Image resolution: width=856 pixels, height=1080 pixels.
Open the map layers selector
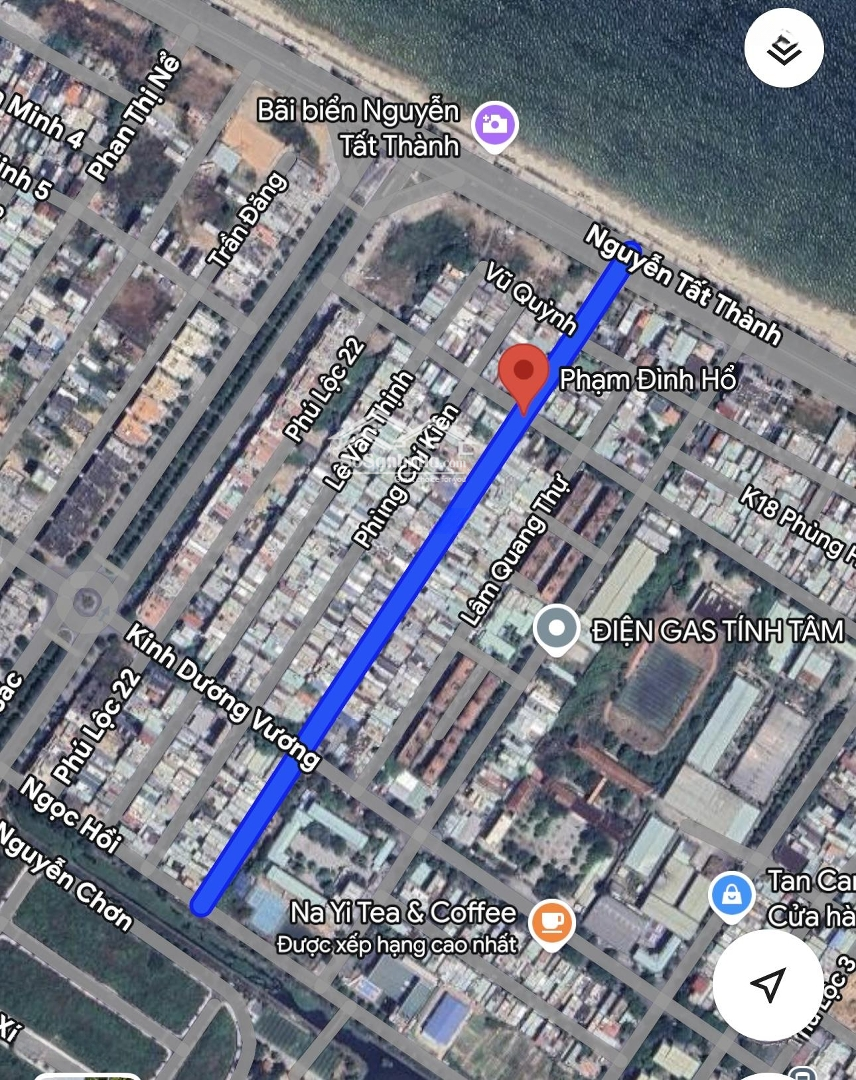(x=784, y=49)
